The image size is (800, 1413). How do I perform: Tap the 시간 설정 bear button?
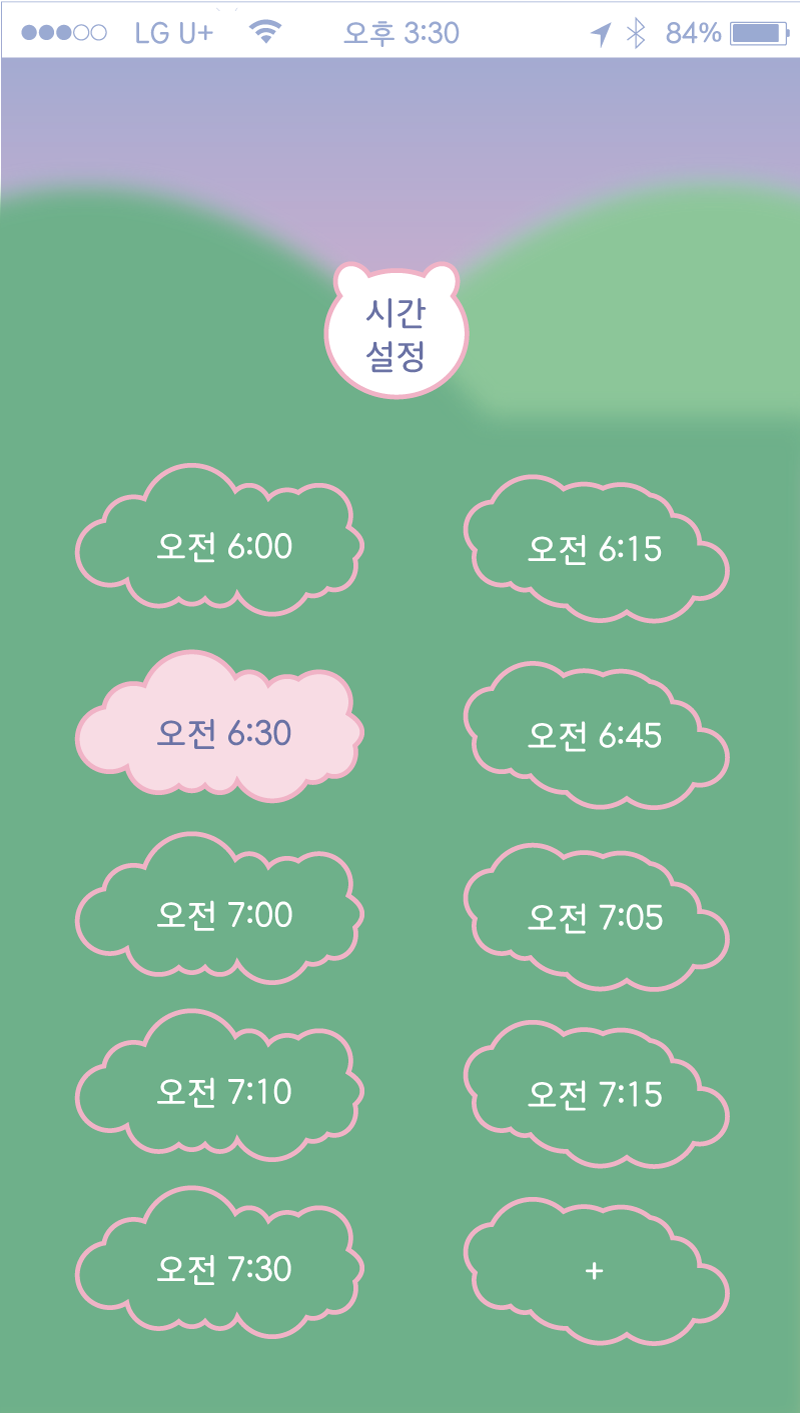point(396,334)
